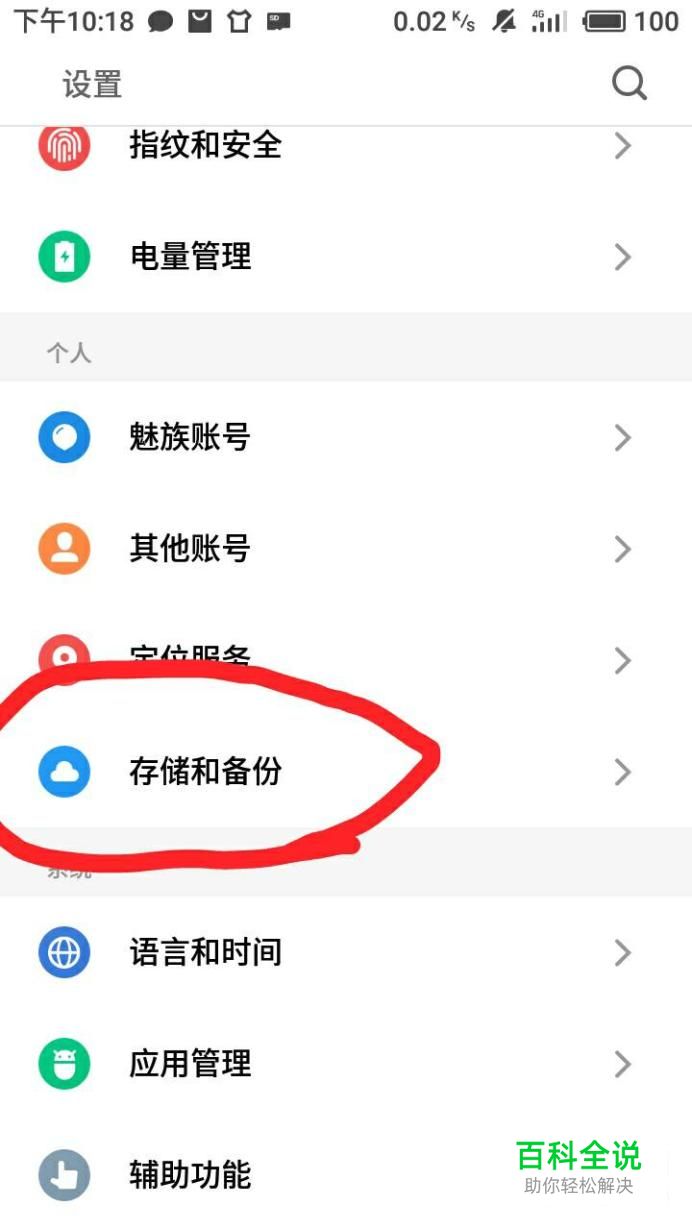The width and height of the screenshot is (692, 1230).
Task: Open 存储和备份 settings
Action: pos(205,771)
